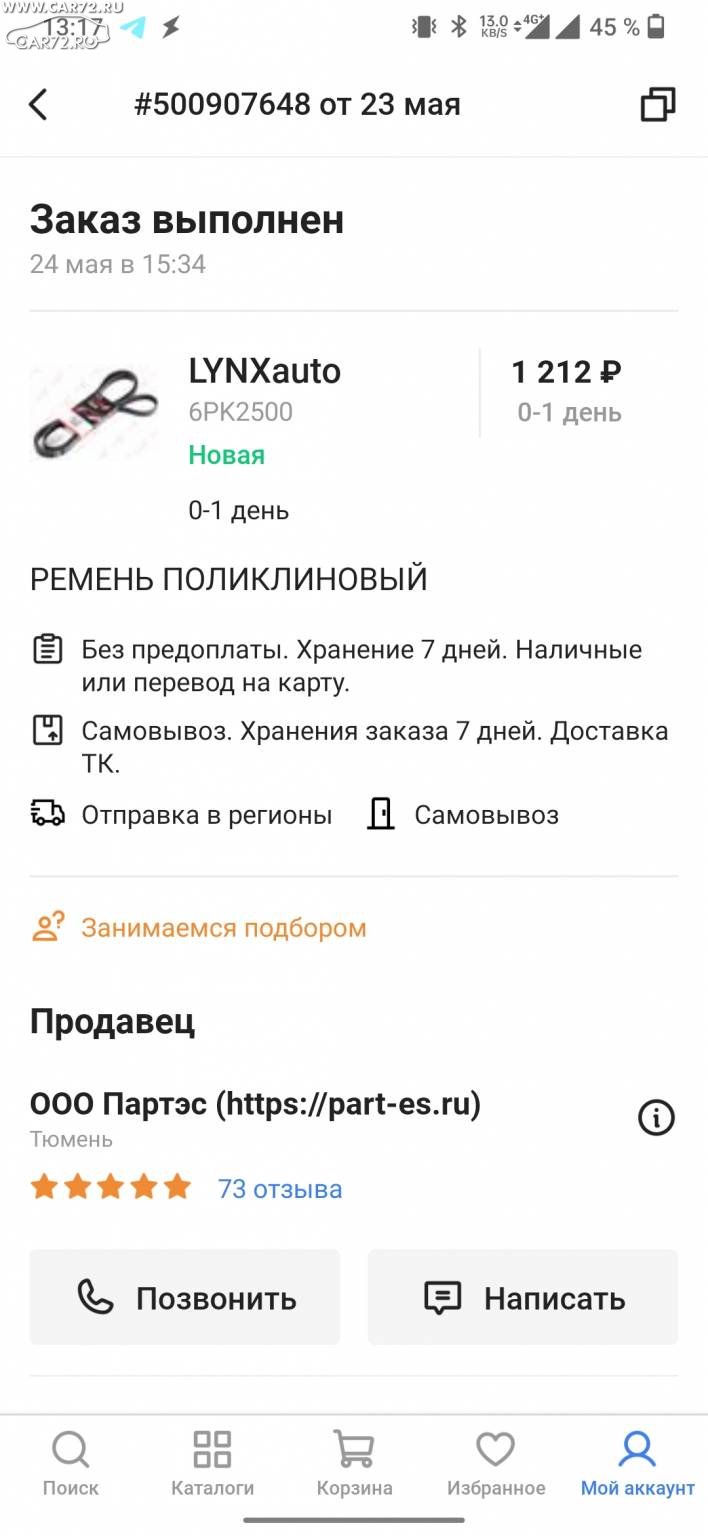708x1536 pixels.
Task: Open the Каталоги tab
Action: tap(212, 1463)
